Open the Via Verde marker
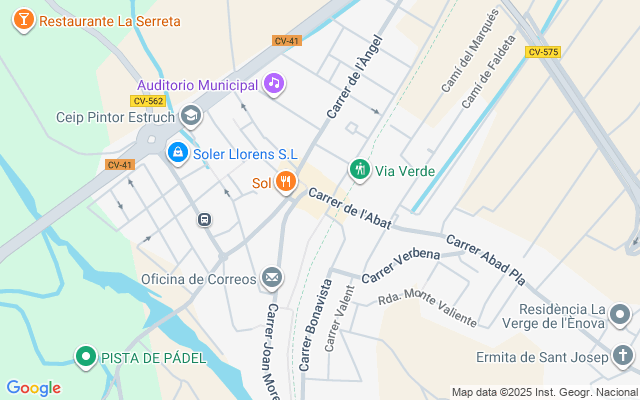Image resolution: width=640 pixels, height=400 pixels. pyautogui.click(x=359, y=170)
